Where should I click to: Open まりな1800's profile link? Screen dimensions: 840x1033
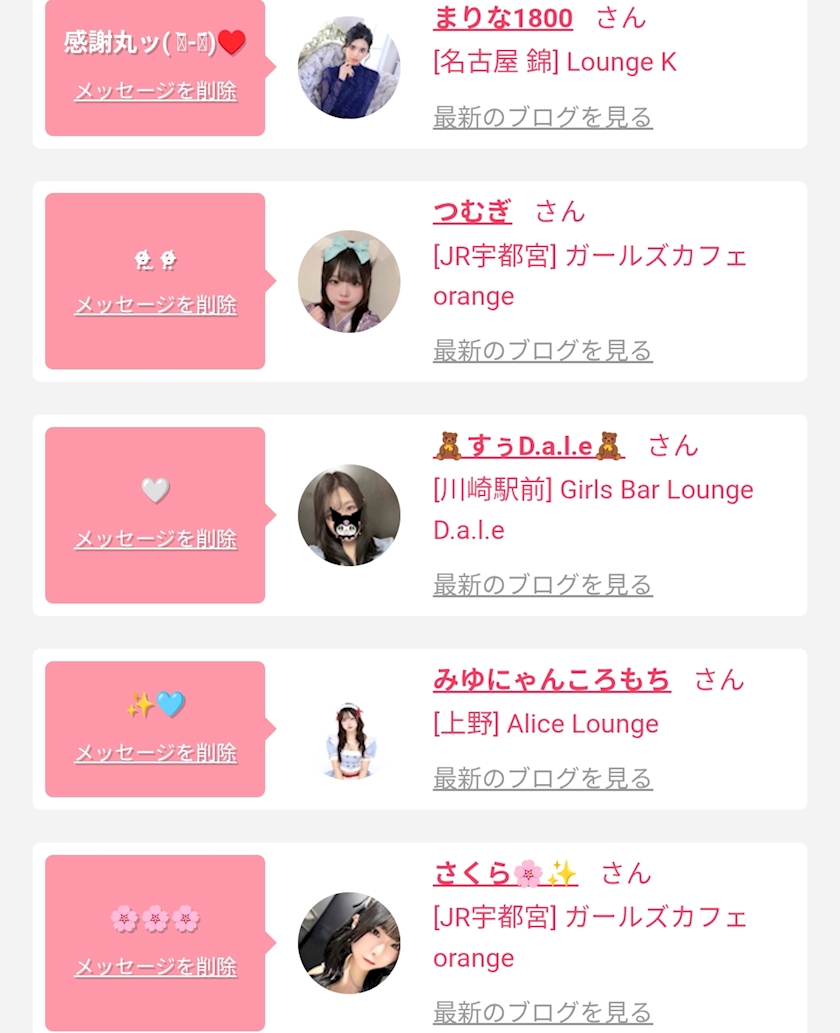click(x=503, y=18)
